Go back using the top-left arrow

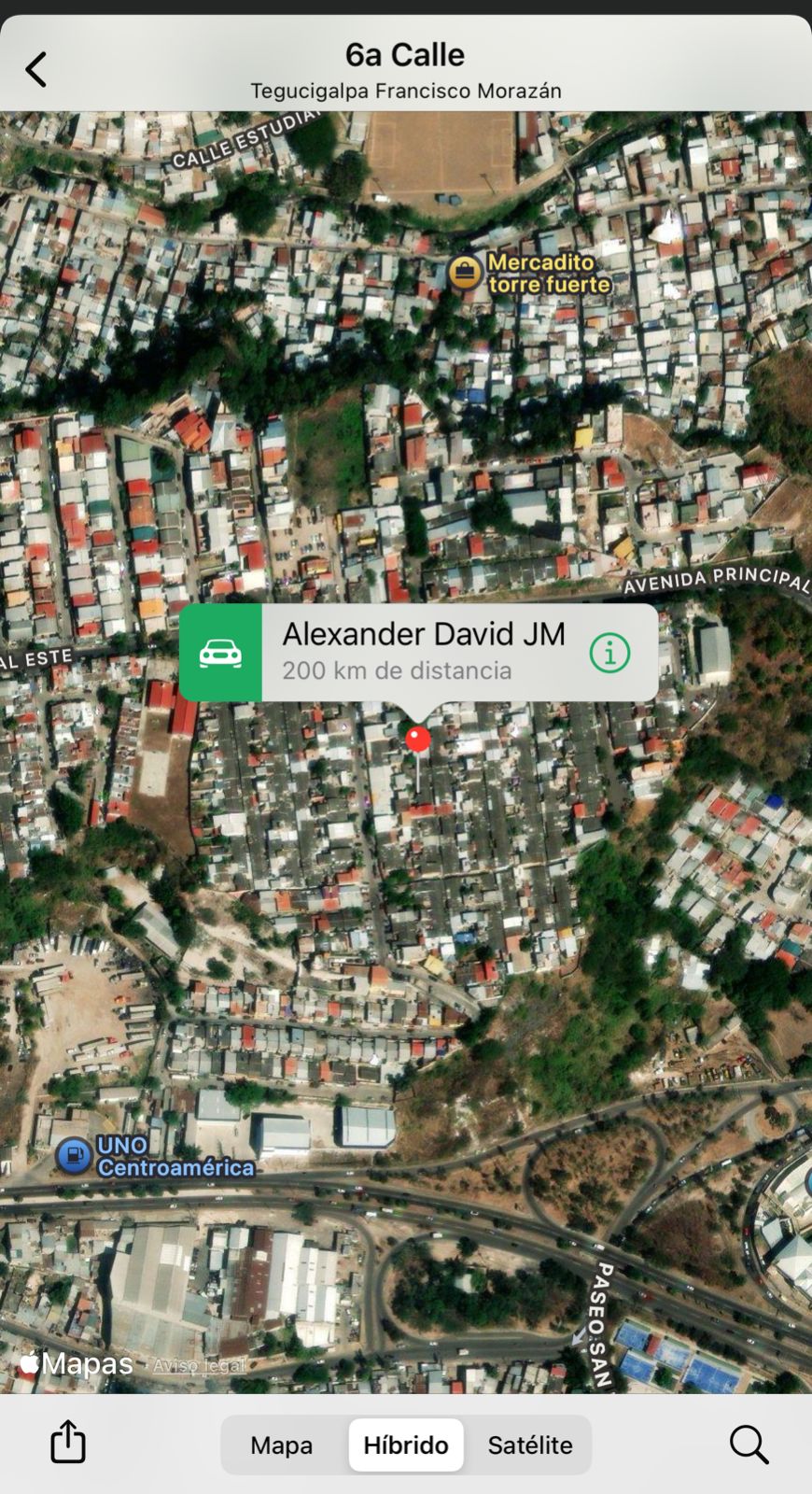pyautogui.click(x=36, y=70)
